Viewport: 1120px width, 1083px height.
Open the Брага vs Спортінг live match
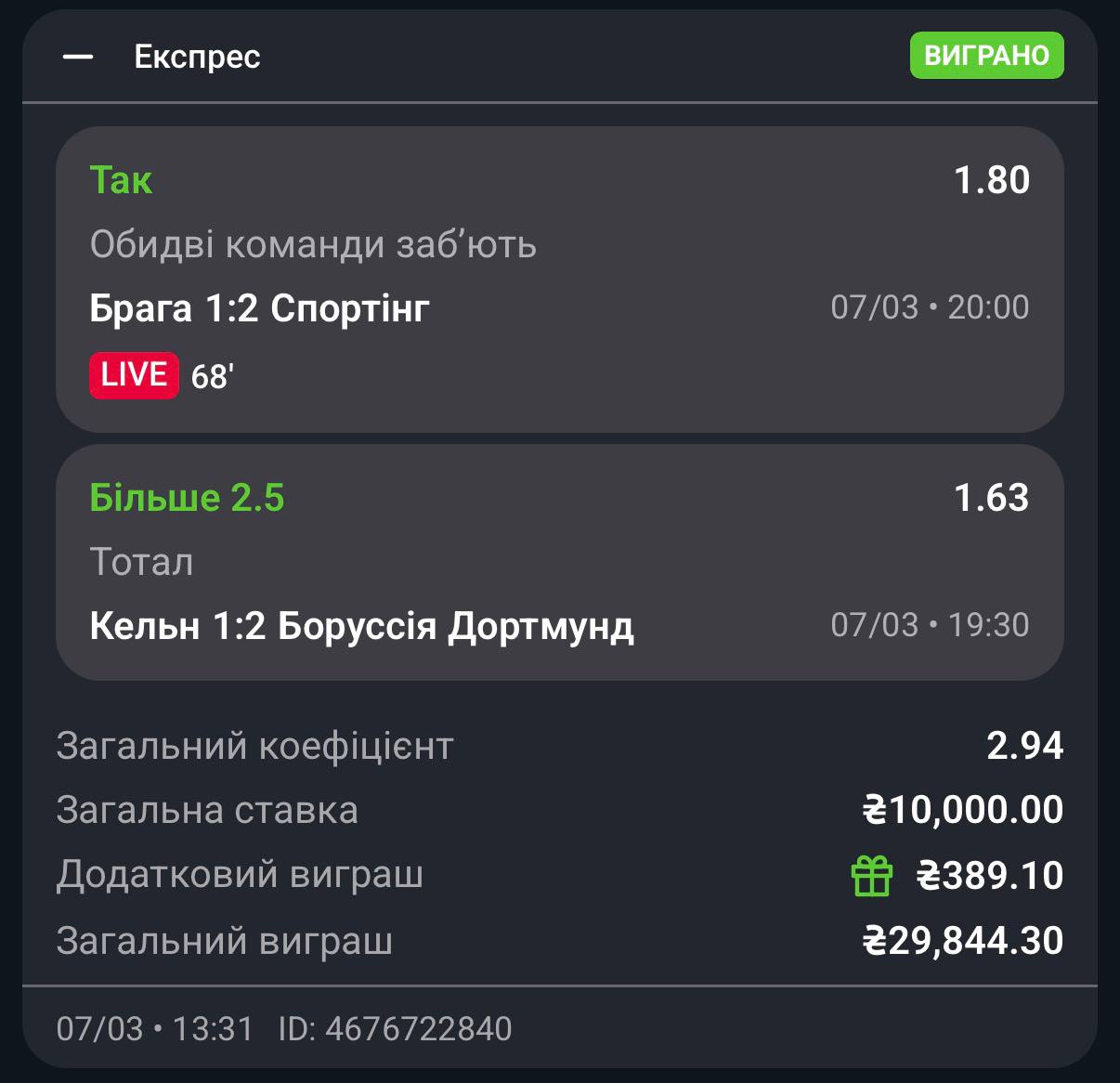(x=259, y=308)
